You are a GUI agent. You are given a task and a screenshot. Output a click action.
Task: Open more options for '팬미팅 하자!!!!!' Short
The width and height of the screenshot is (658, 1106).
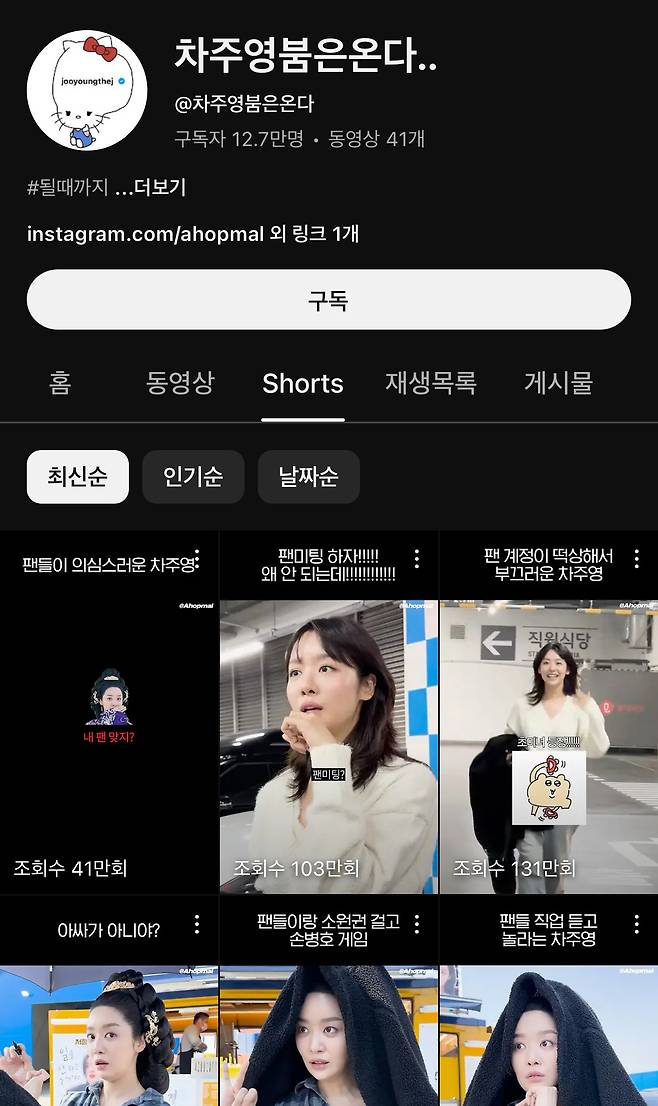click(x=417, y=559)
